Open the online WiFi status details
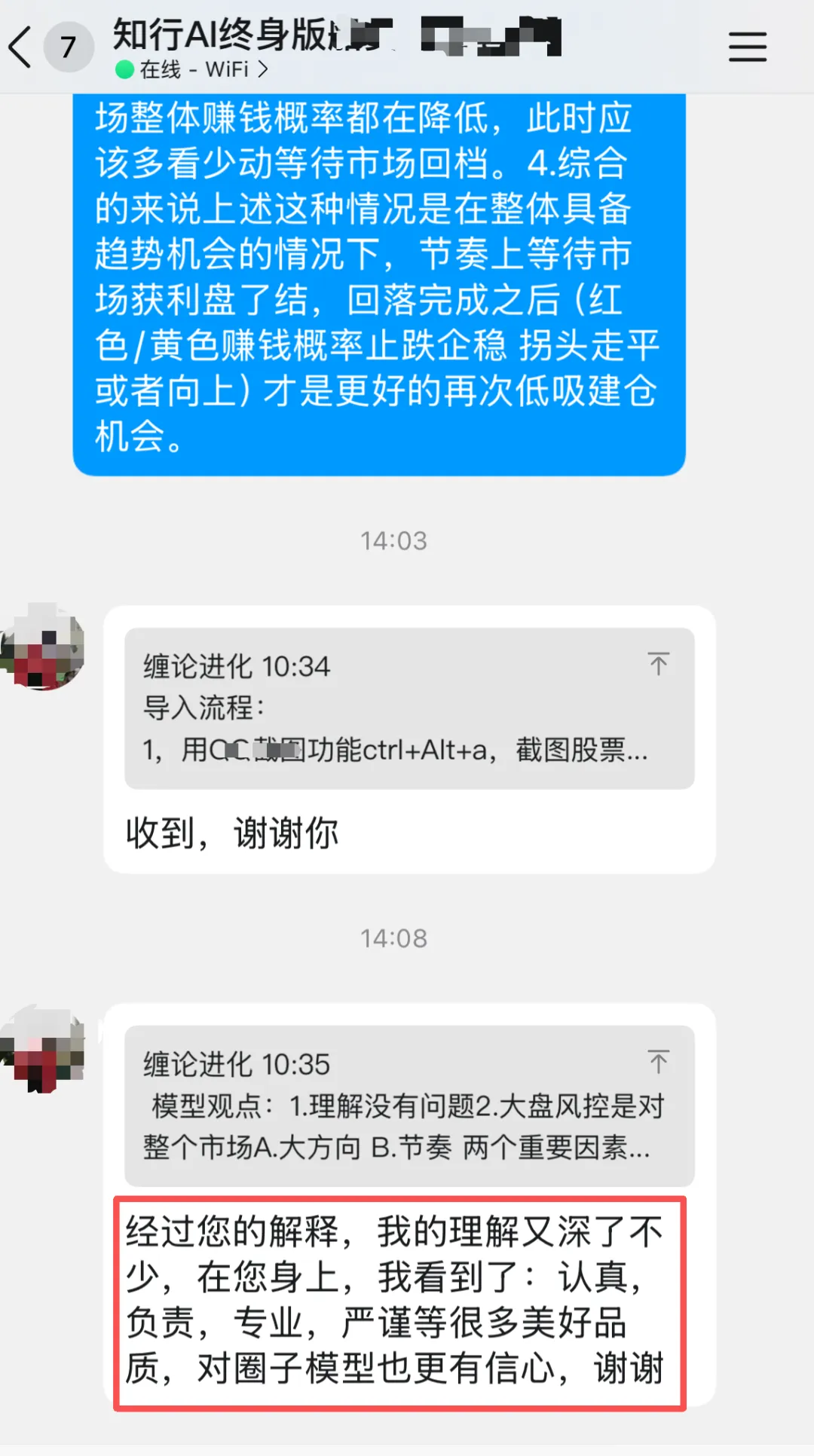Viewport: 814px width, 1456px height. click(193, 69)
